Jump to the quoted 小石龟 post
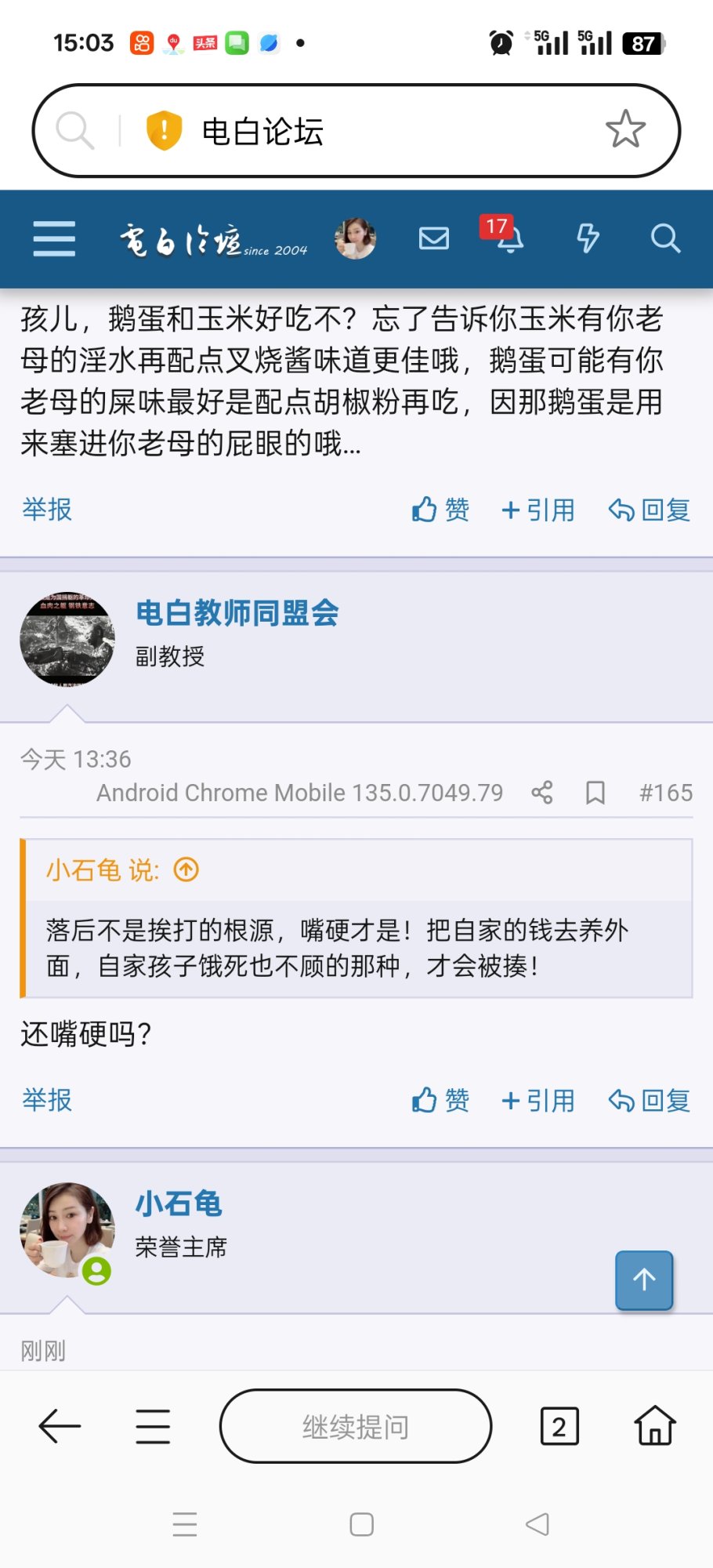 pos(186,869)
